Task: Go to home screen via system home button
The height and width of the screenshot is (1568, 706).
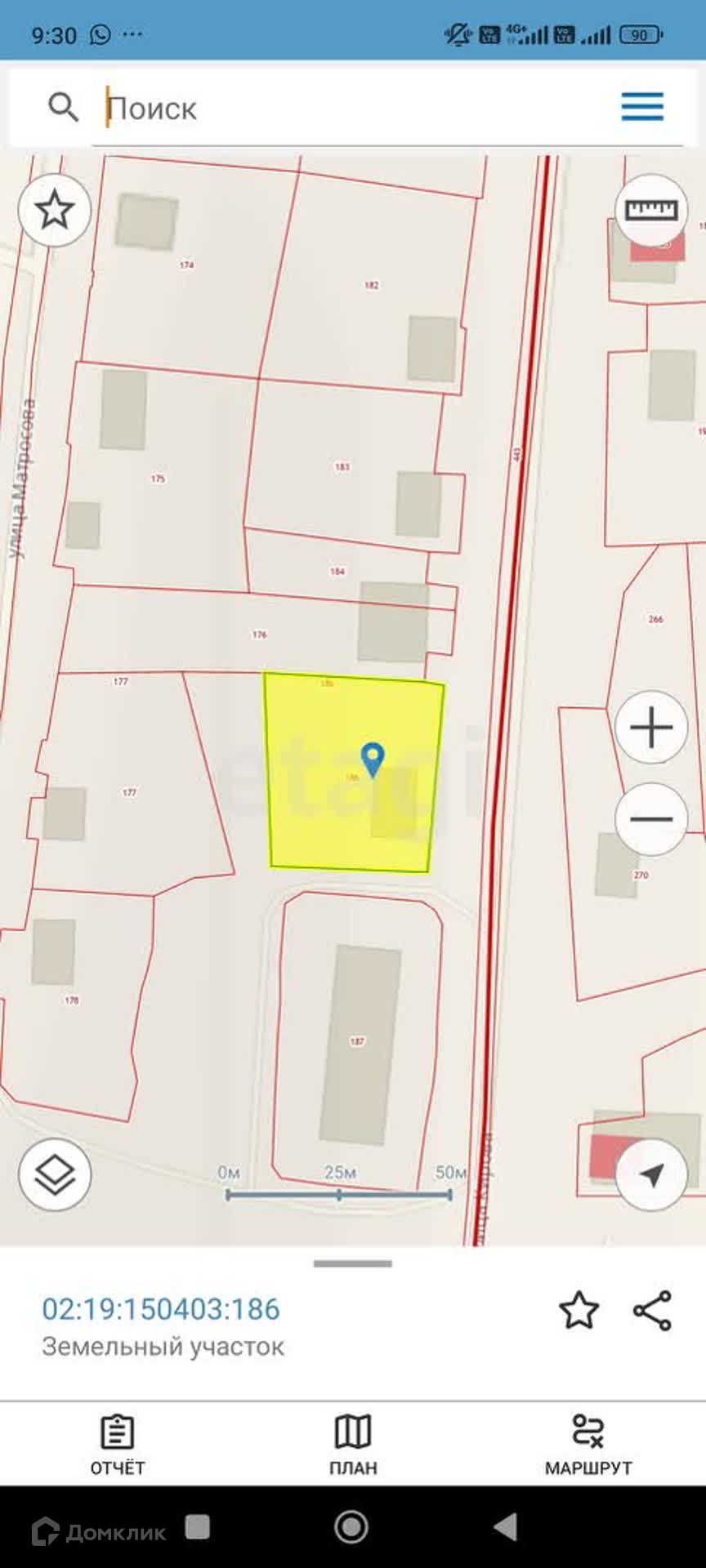Action: coord(352,1526)
